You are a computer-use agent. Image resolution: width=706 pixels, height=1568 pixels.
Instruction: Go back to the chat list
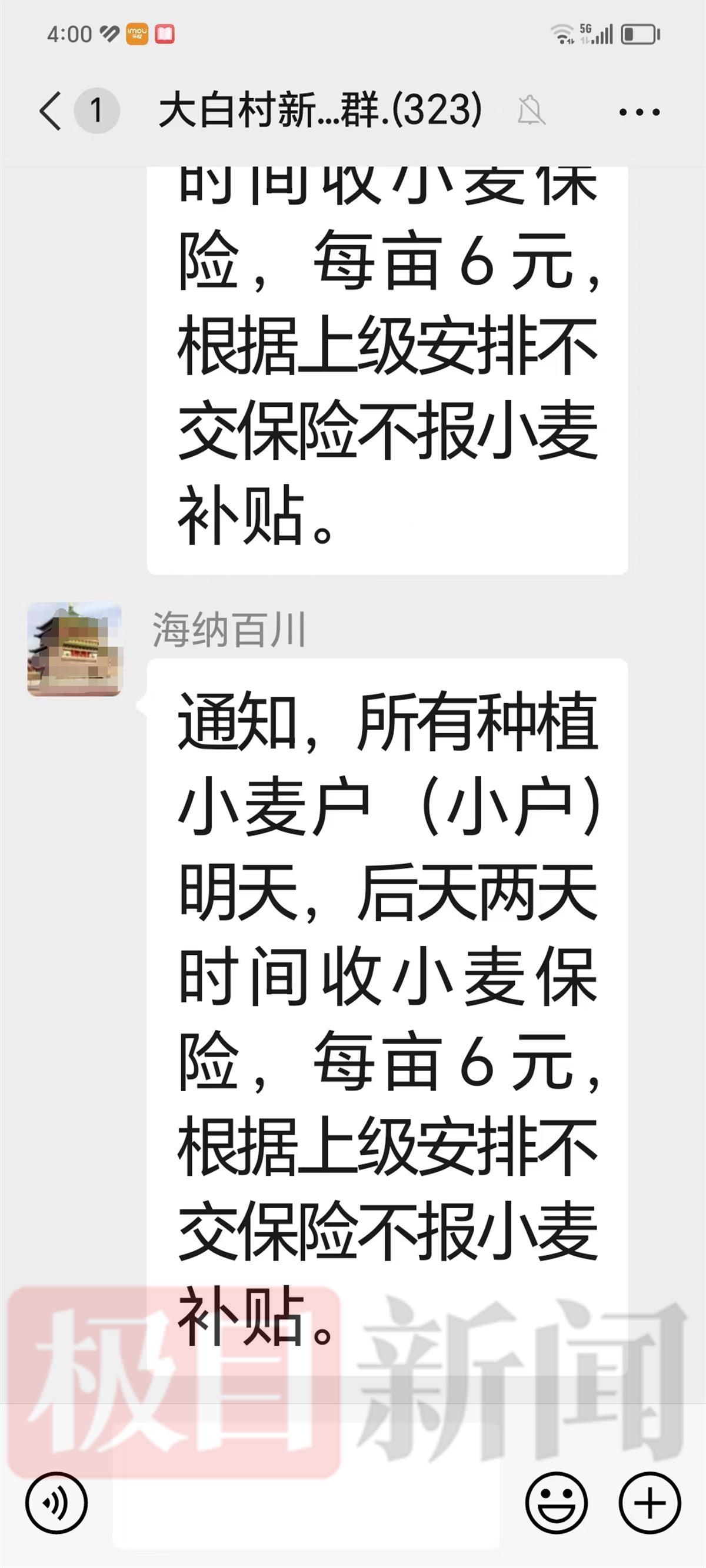point(51,111)
